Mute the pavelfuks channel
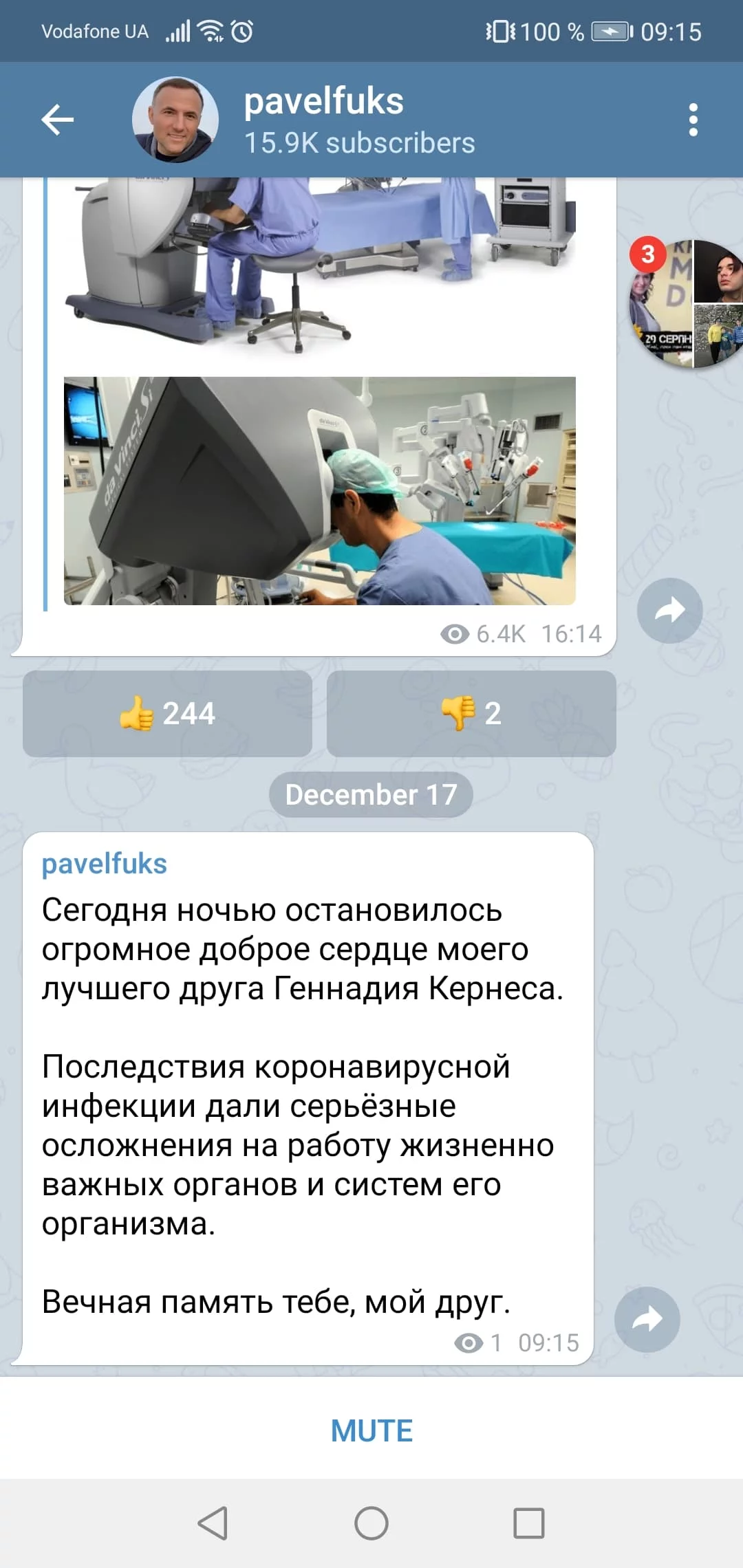The width and height of the screenshot is (743, 1568). [371, 1430]
